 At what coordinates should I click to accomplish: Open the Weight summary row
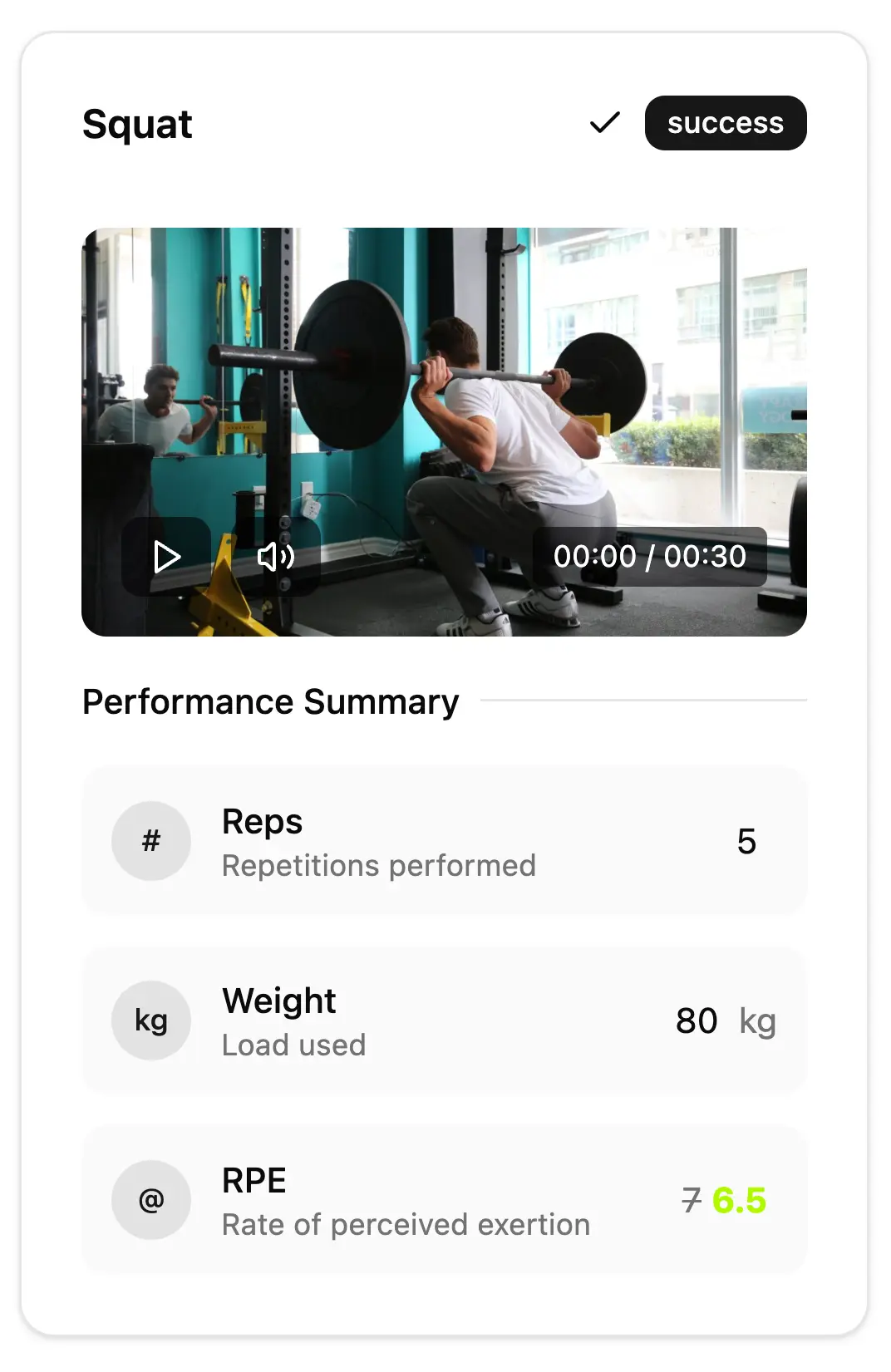coord(444,1020)
